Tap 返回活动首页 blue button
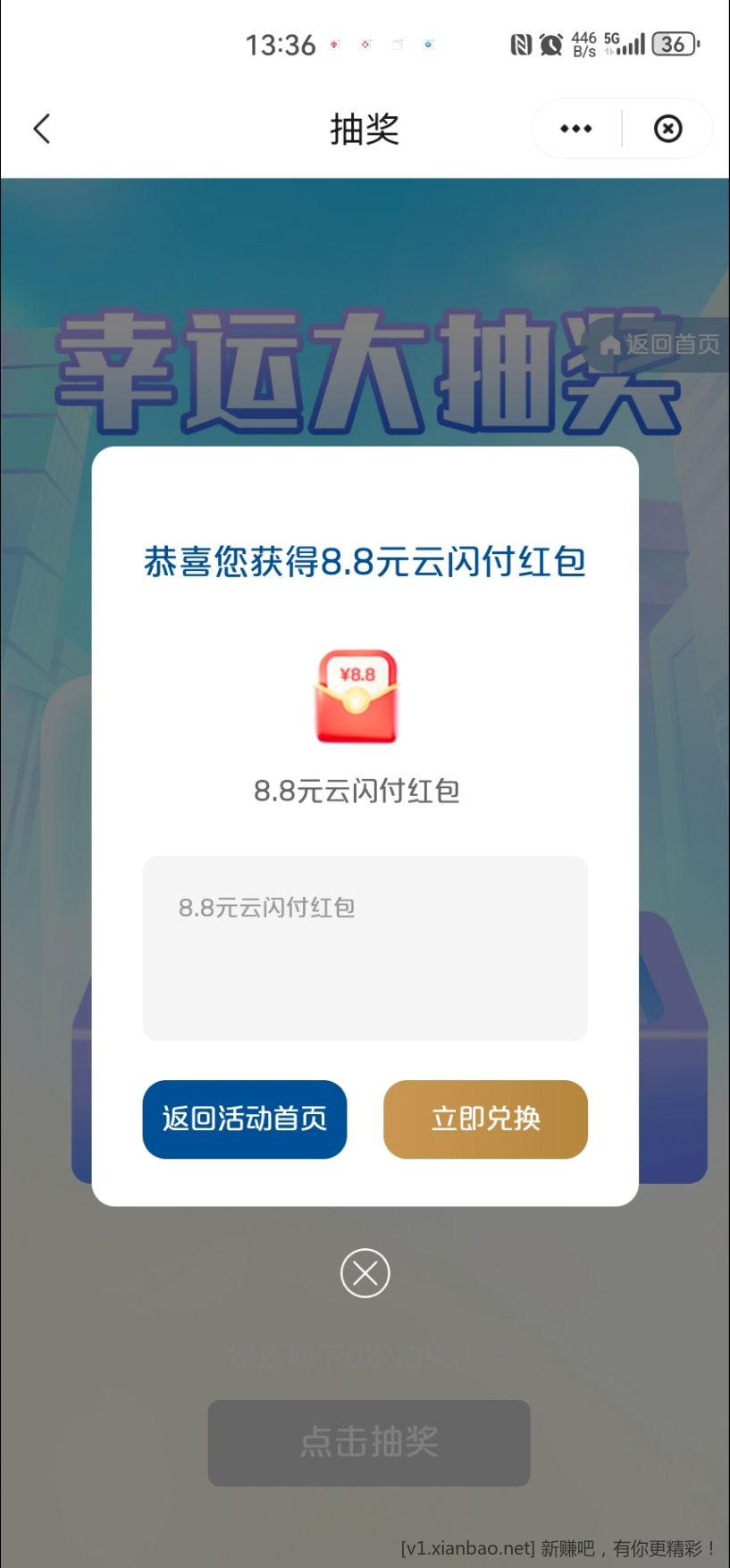This screenshot has width=730, height=1568. [244, 1119]
